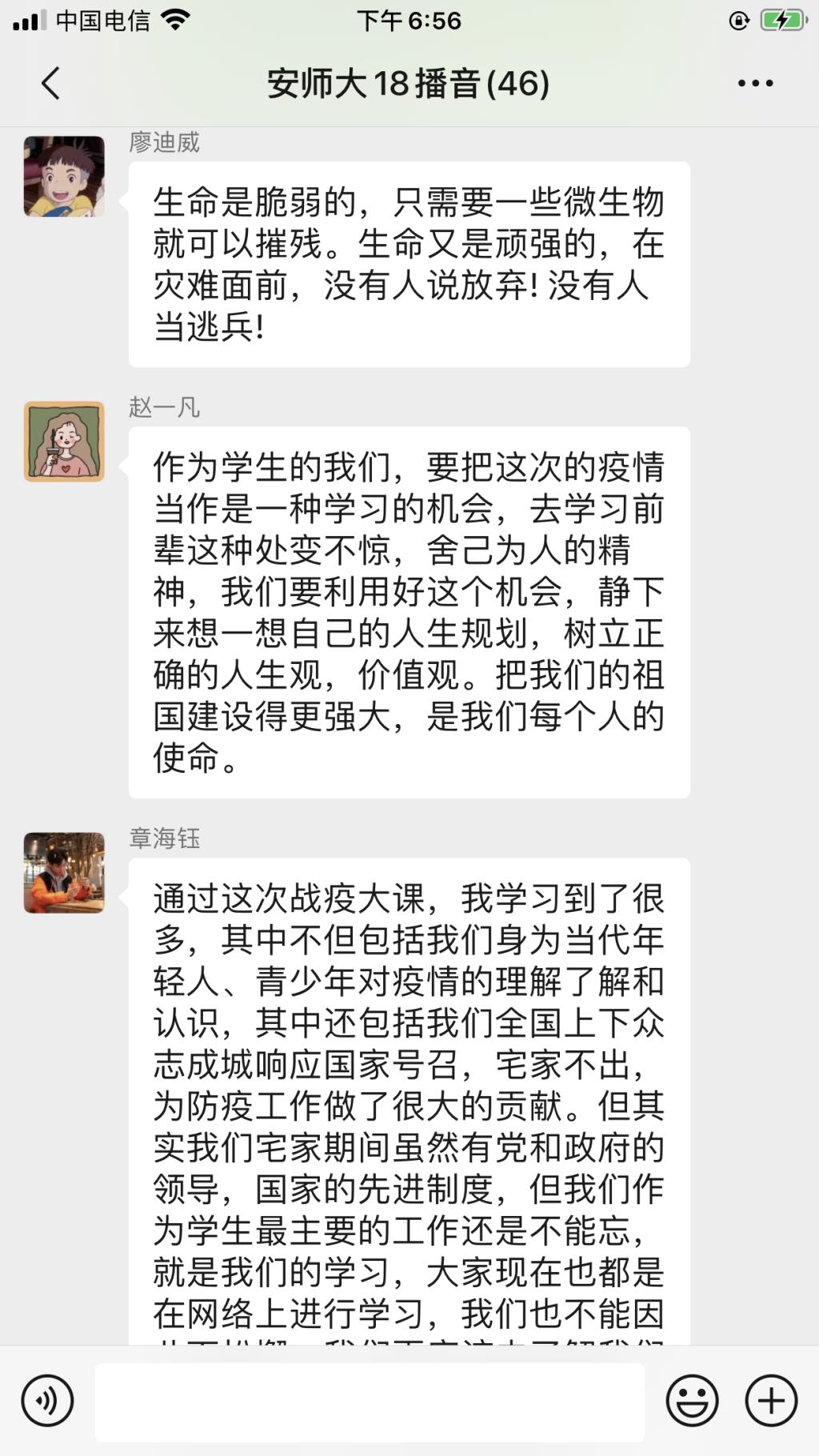This screenshot has height=1456, width=819.
Task: Open the emoji sticker panel
Action: click(x=692, y=1401)
